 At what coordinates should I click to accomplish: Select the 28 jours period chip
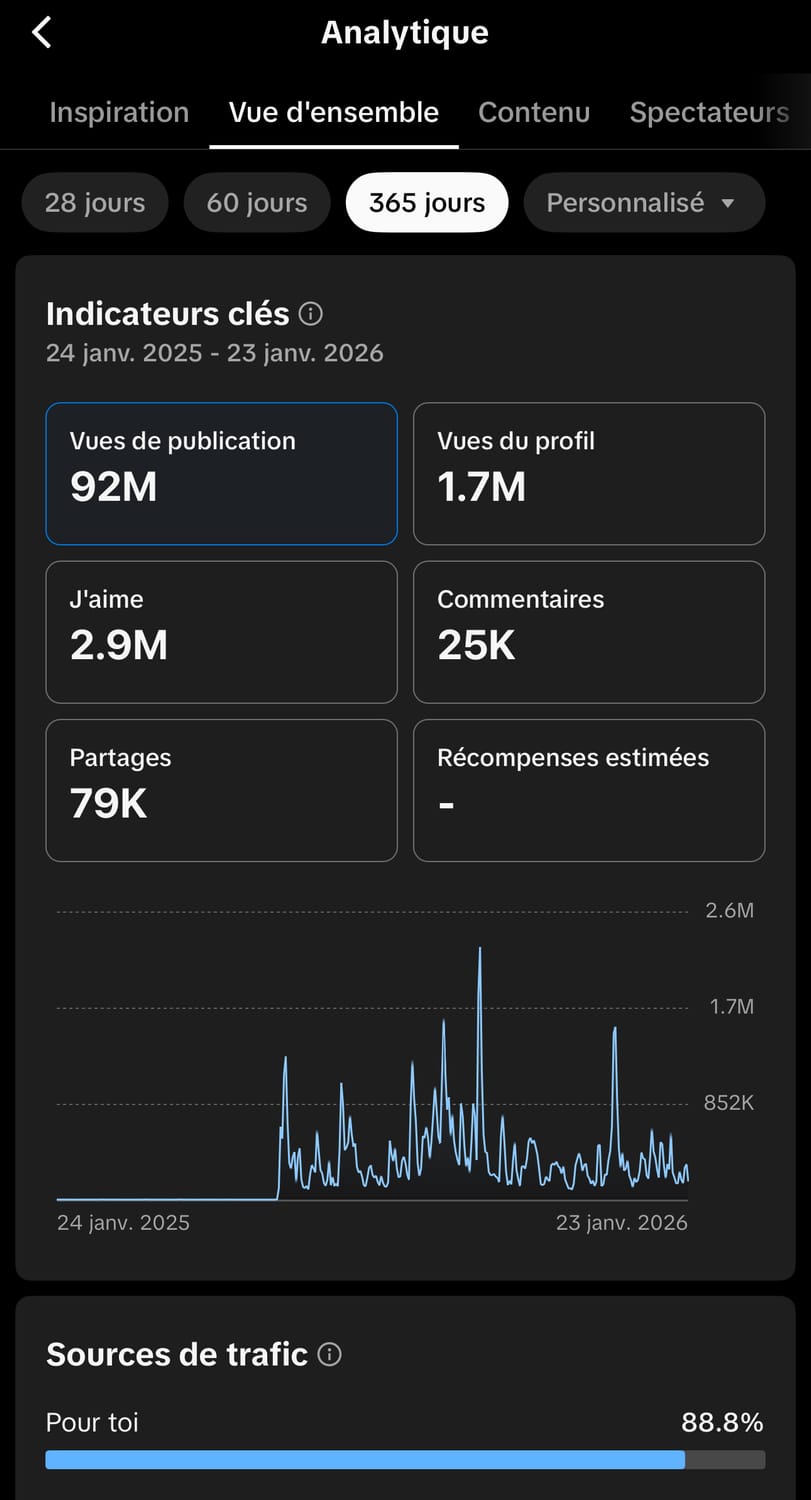[95, 203]
